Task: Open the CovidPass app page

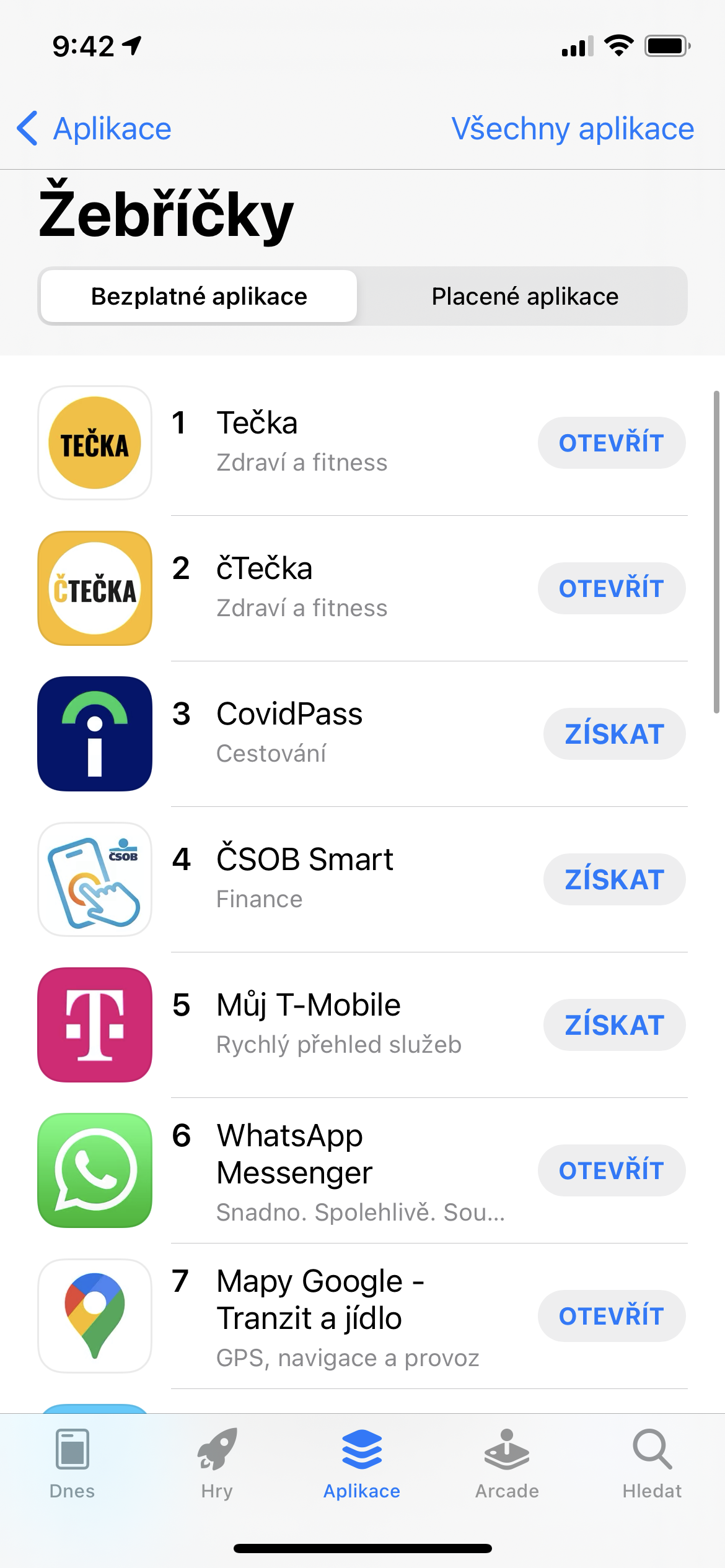Action: pyautogui.click(x=289, y=715)
